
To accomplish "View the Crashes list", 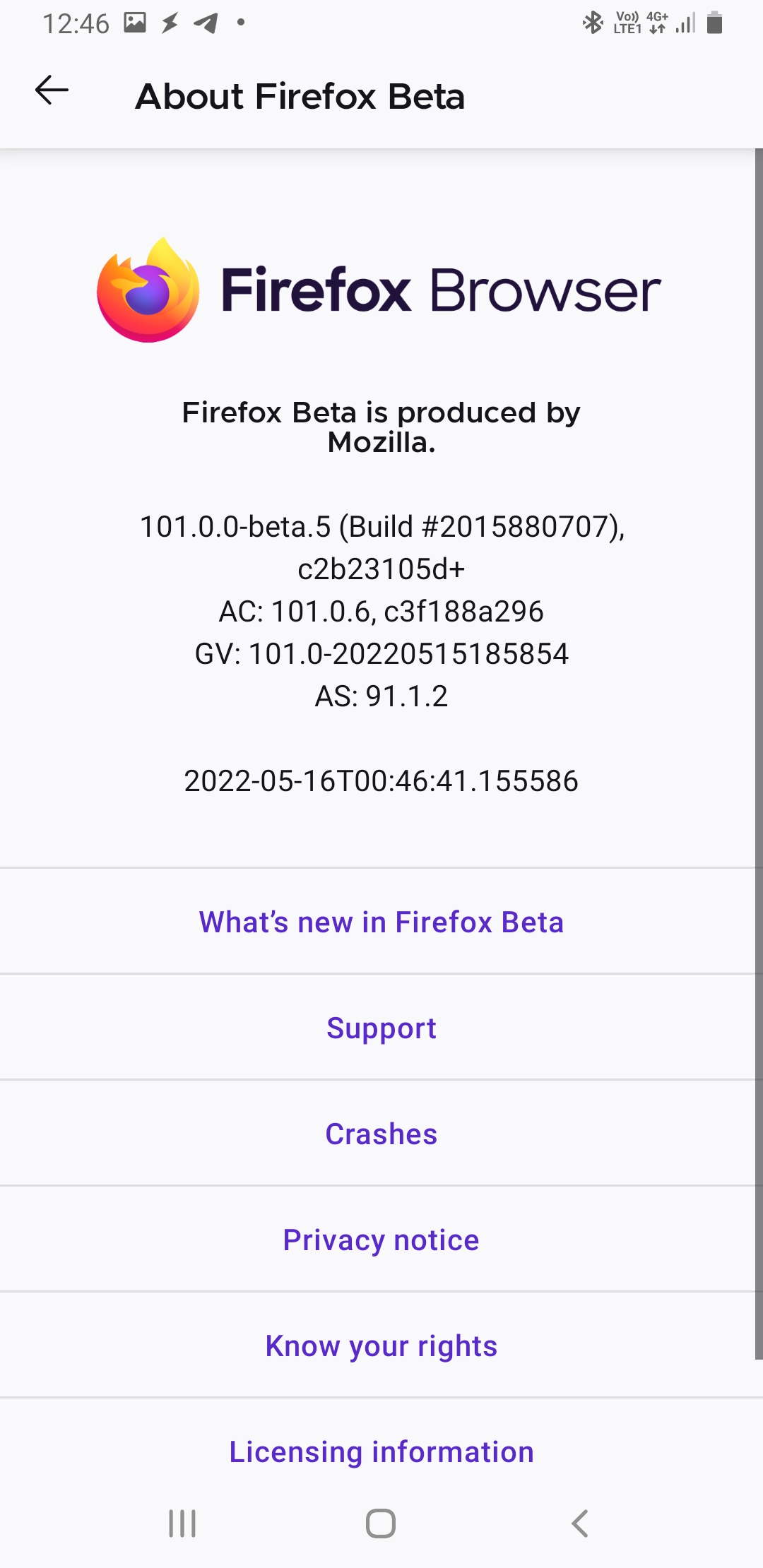I will click(381, 1134).
